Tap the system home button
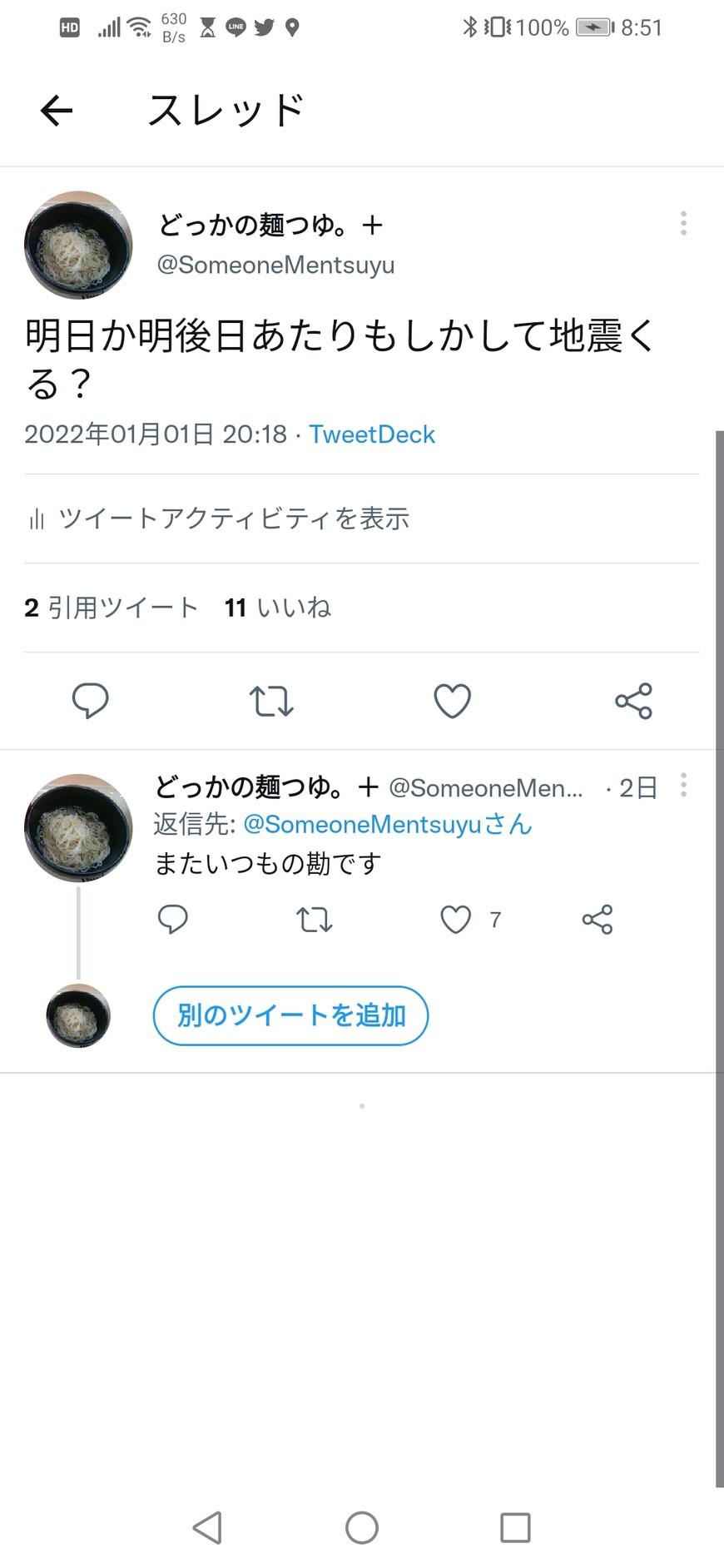This screenshot has width=724, height=1568. click(x=362, y=1527)
